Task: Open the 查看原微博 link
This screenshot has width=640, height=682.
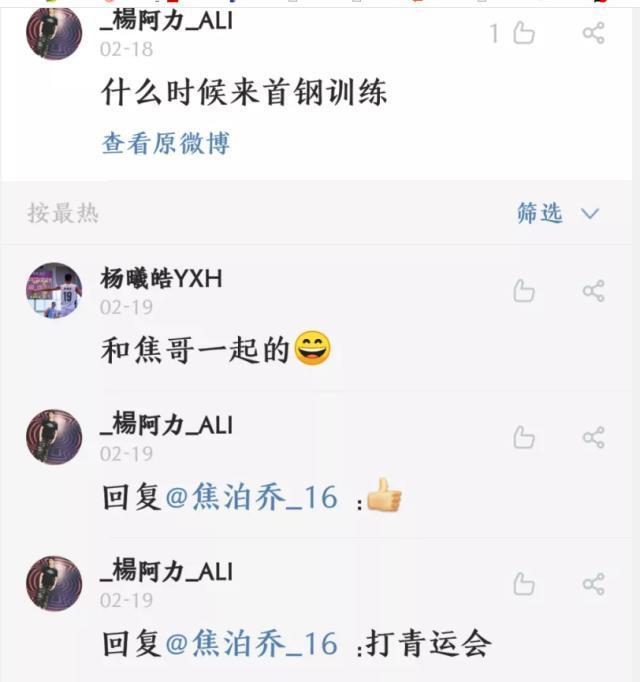Action: [x=166, y=143]
